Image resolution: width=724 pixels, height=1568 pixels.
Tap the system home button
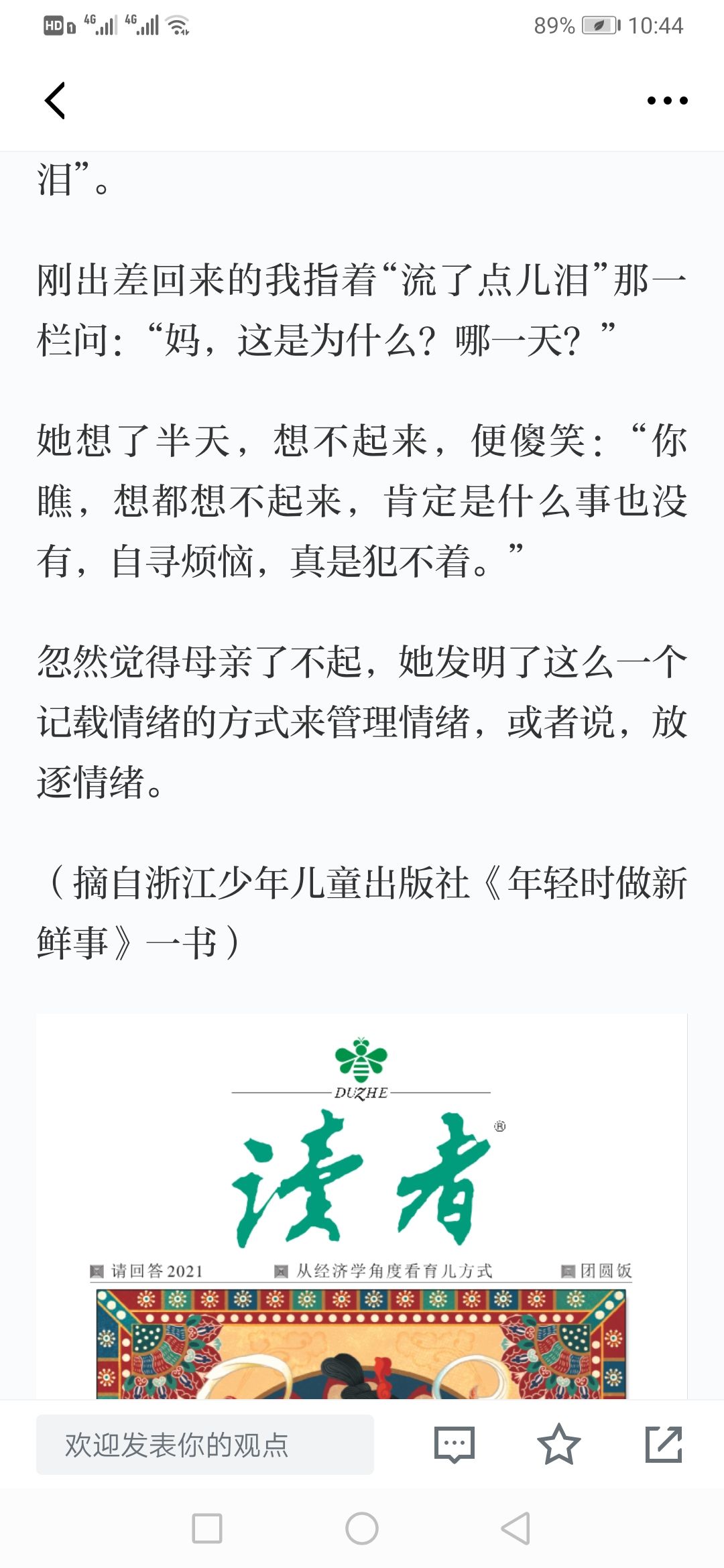point(362,1528)
